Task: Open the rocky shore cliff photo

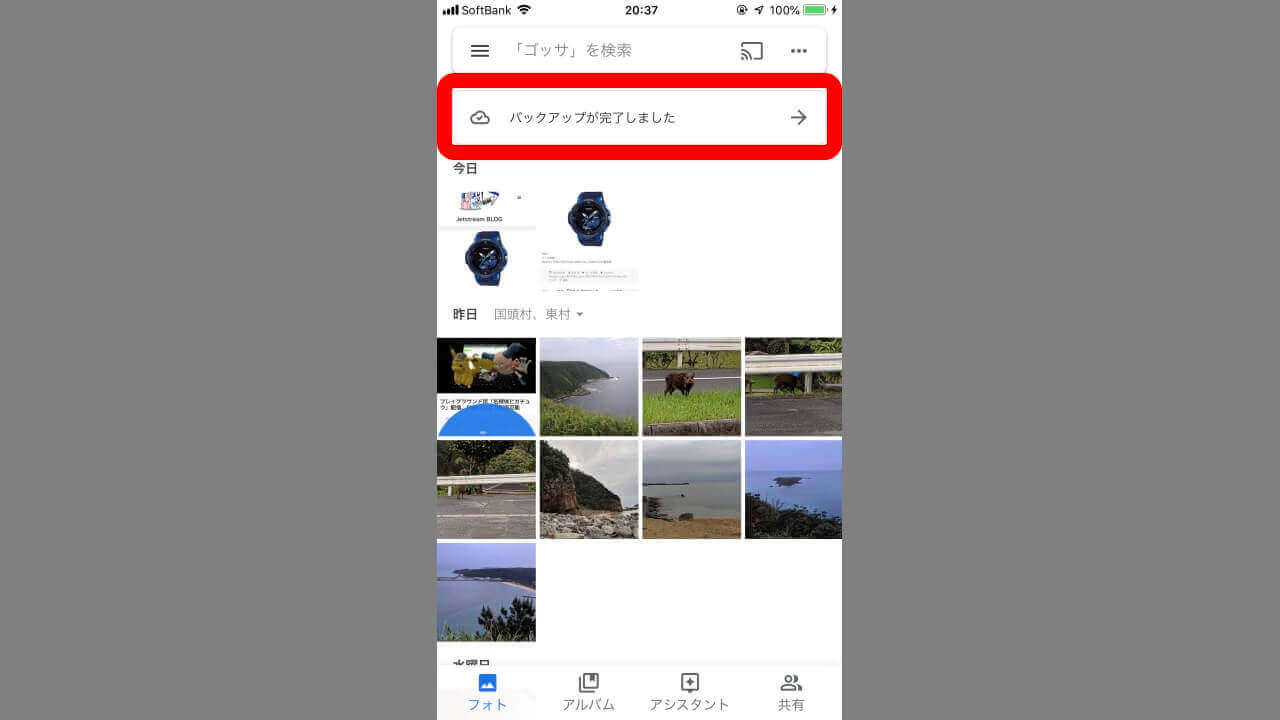Action: click(589, 489)
